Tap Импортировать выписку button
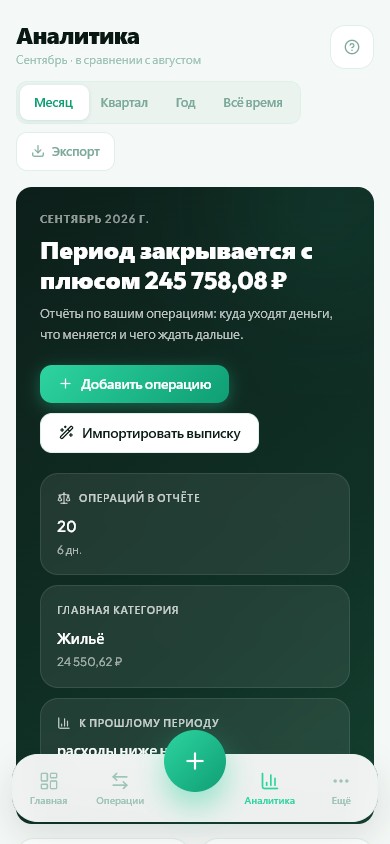Viewport: 390px width, 844px height. [150, 433]
